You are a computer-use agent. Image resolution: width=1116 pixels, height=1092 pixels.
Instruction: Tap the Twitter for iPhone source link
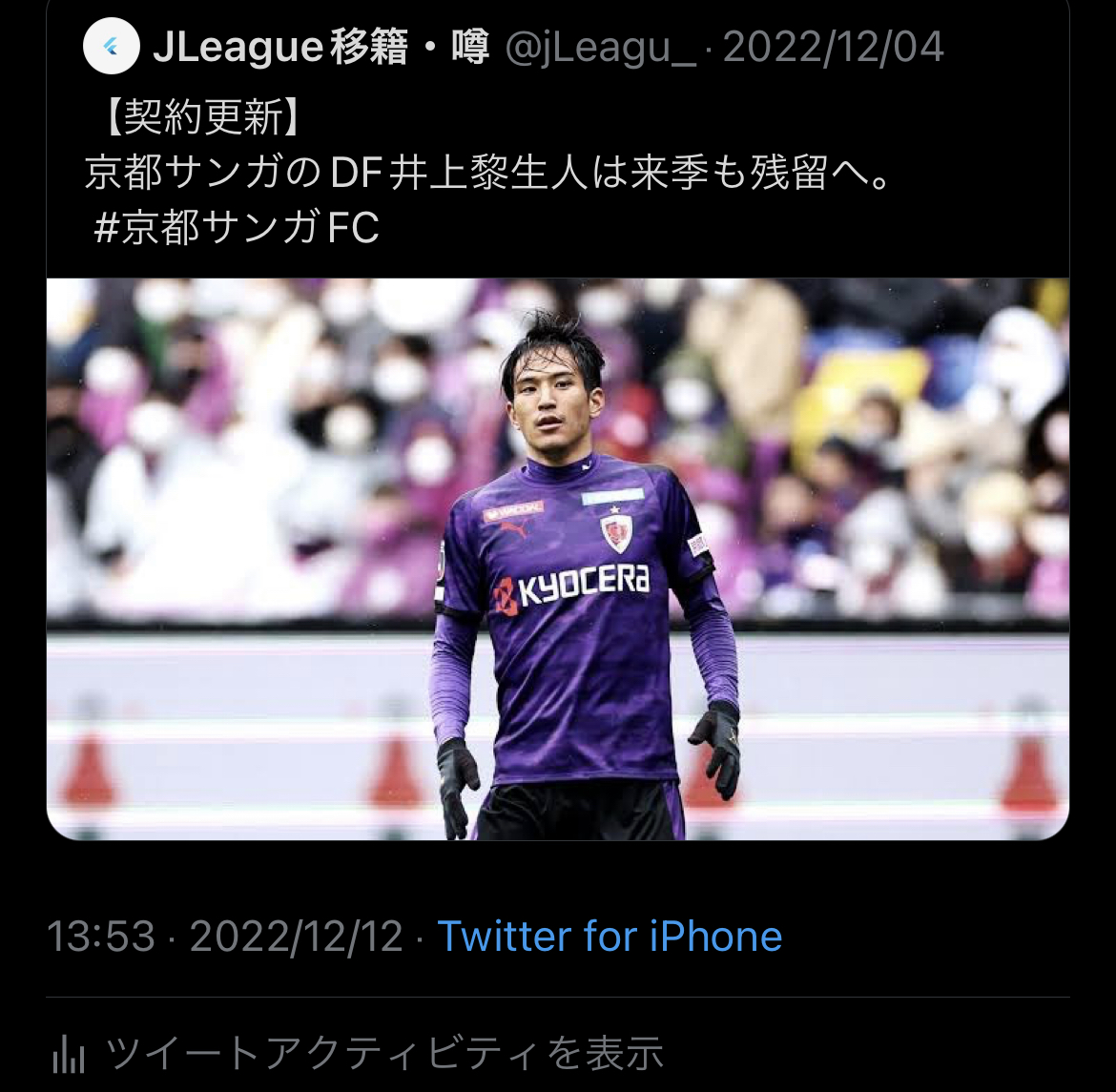(610, 937)
